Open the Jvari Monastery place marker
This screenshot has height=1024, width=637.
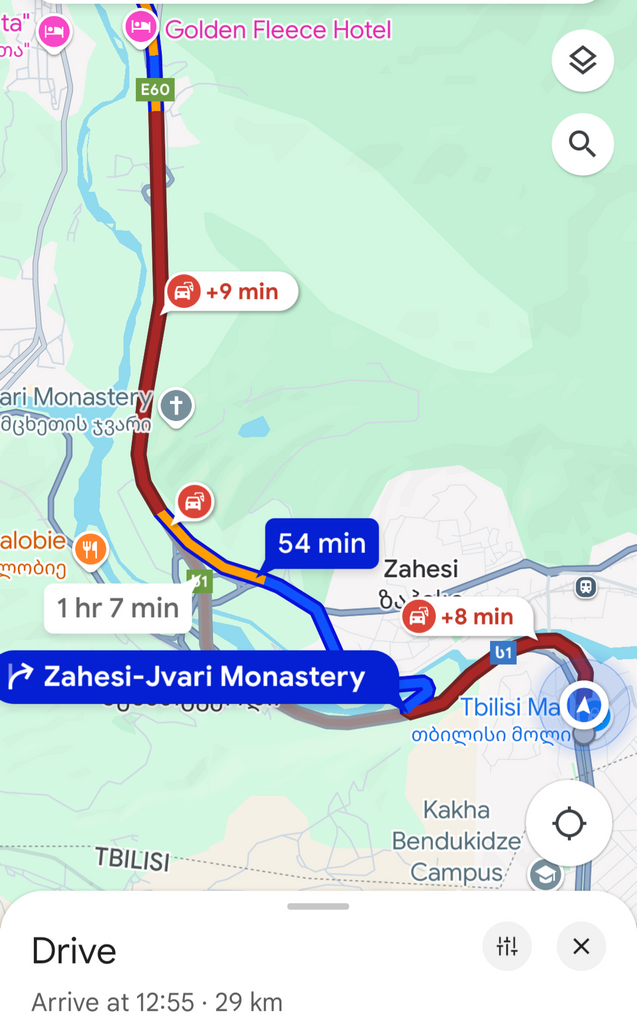(x=177, y=406)
